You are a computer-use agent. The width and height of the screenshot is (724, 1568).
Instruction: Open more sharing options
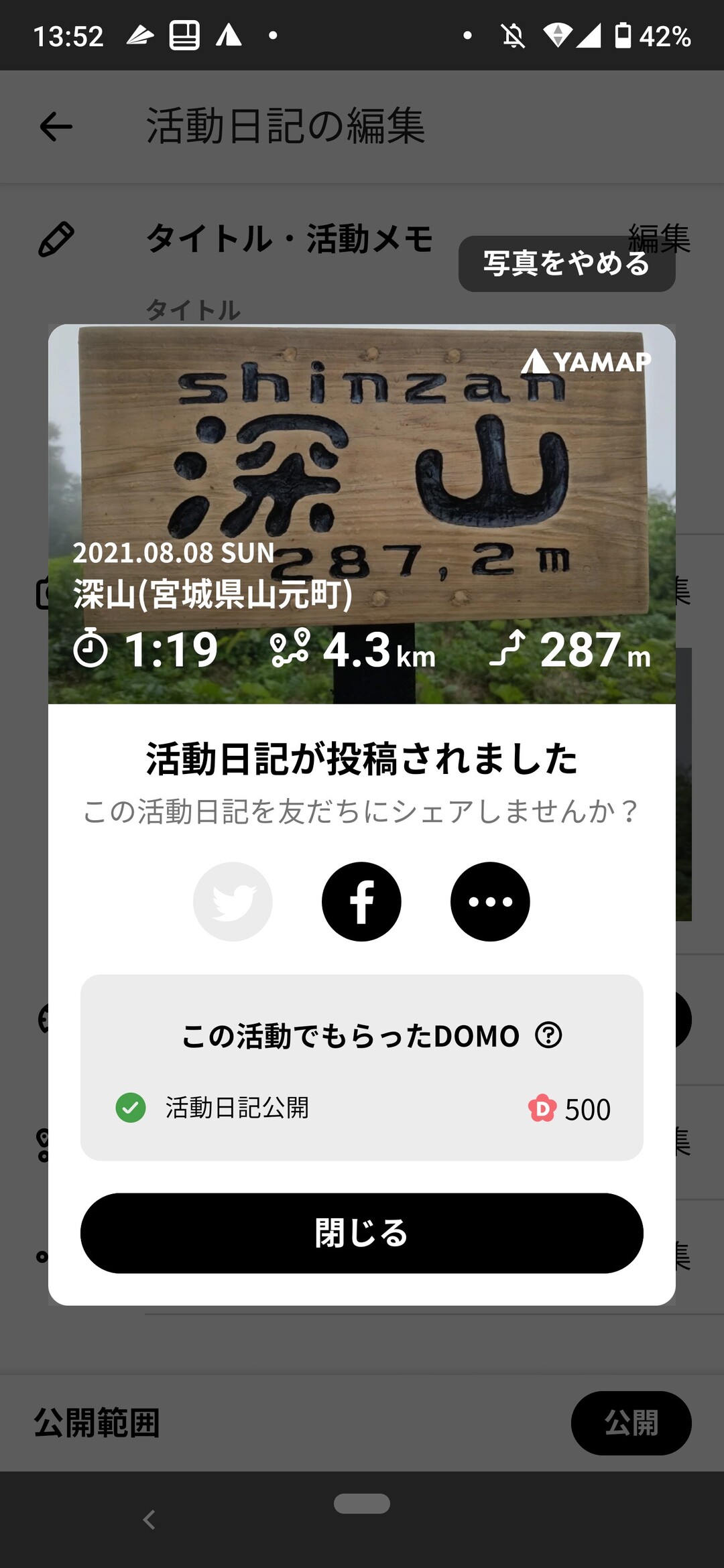click(490, 901)
